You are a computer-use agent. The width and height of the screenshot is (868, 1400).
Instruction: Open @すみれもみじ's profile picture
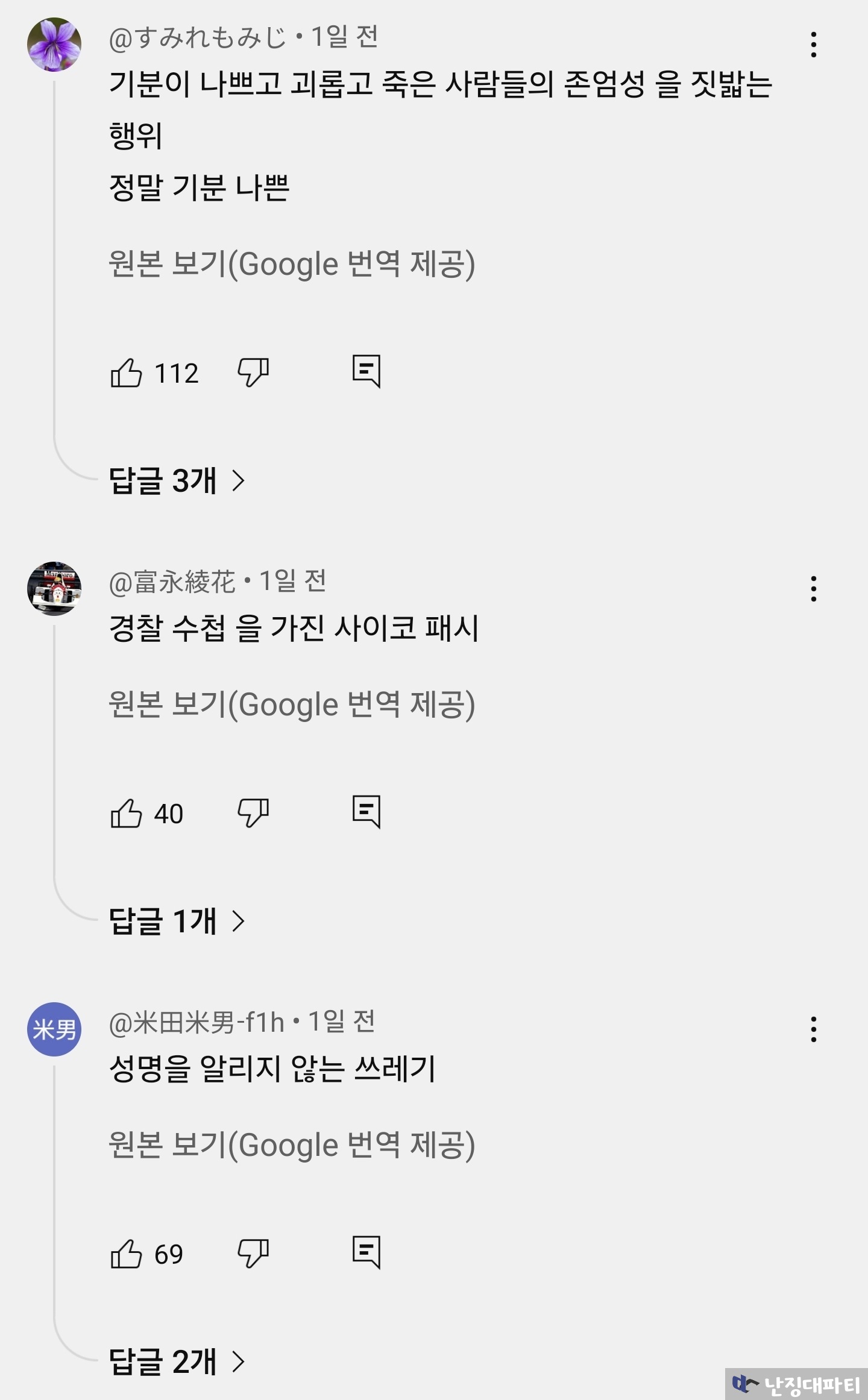[54, 45]
